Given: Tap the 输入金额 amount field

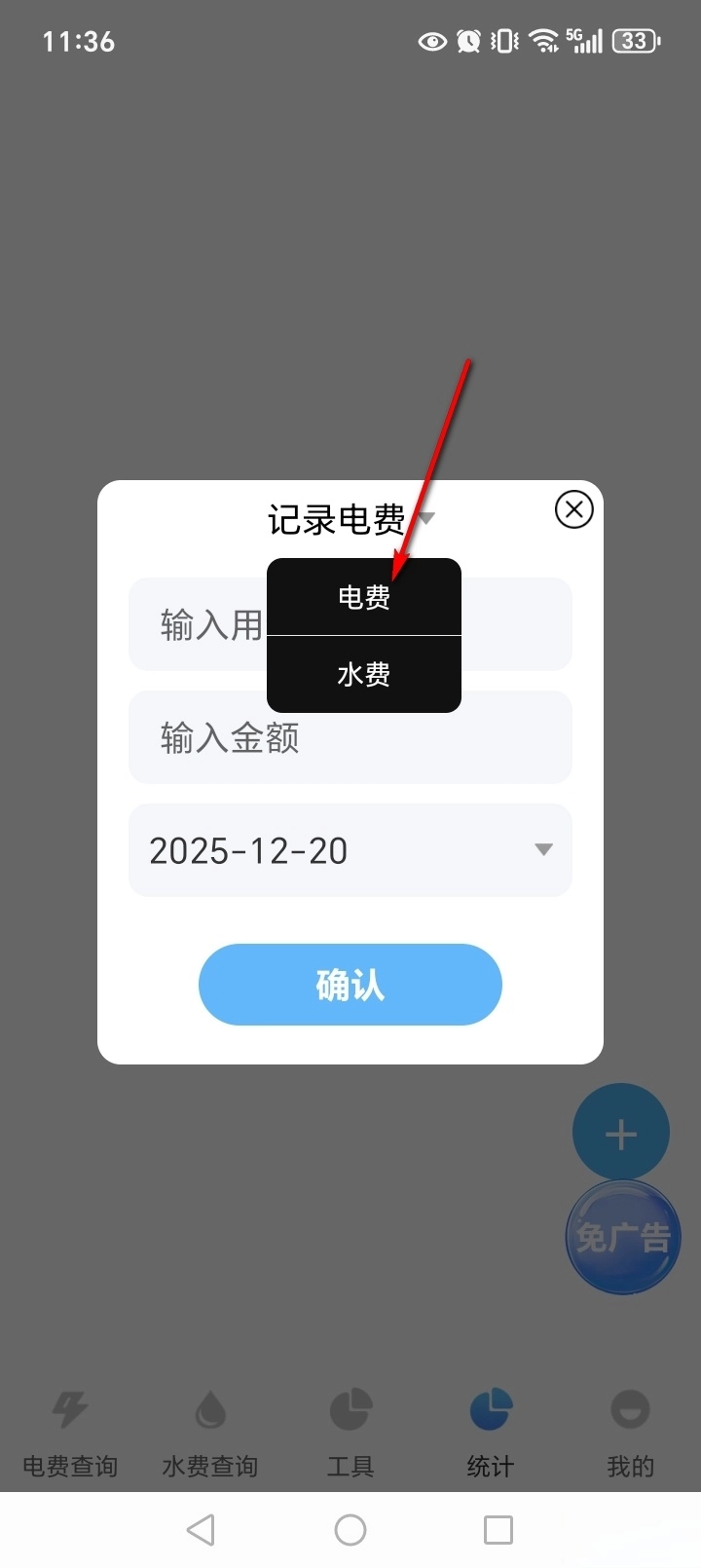Looking at the screenshot, I should click(350, 738).
